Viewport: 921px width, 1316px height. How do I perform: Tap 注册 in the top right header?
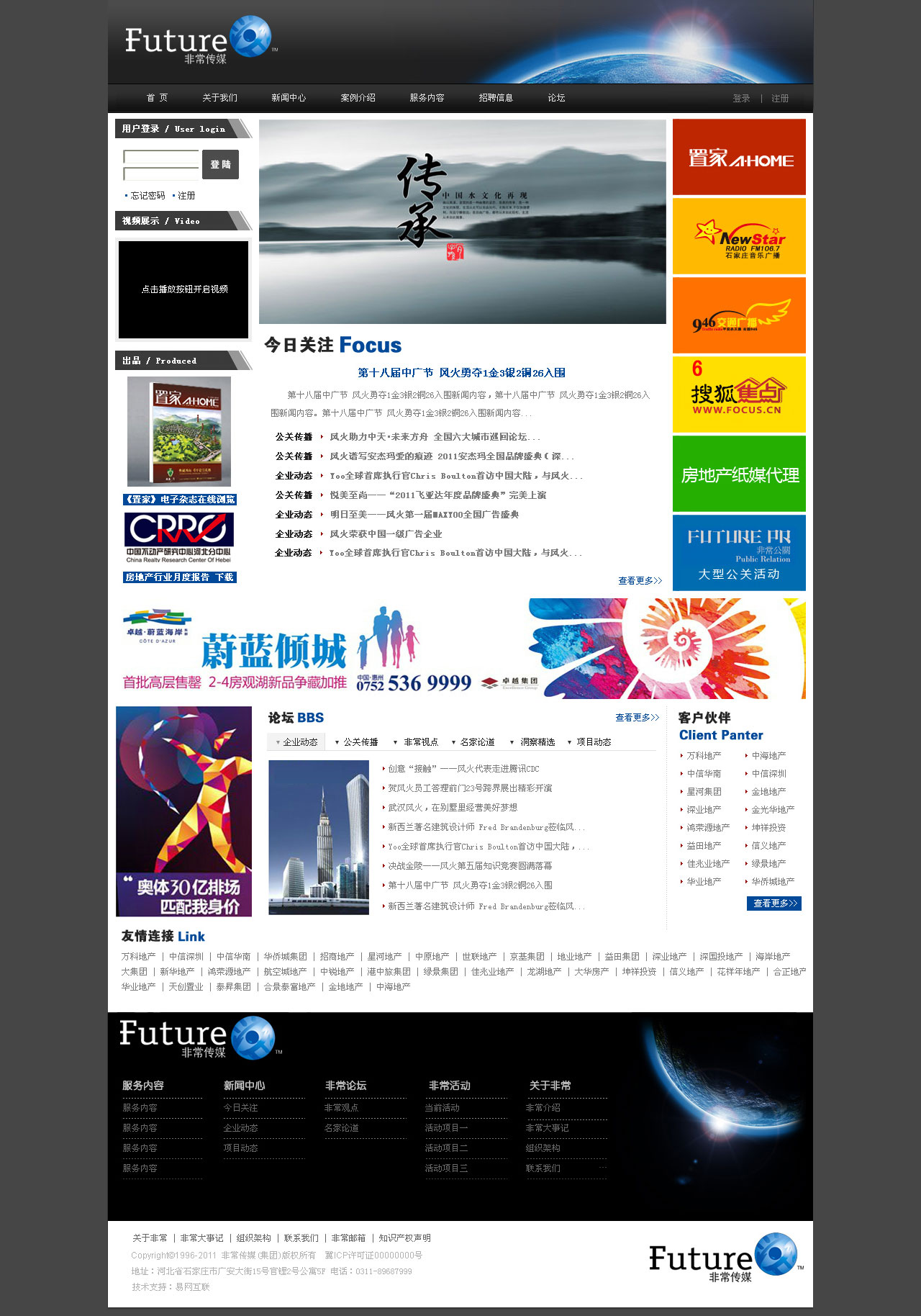[x=780, y=99]
